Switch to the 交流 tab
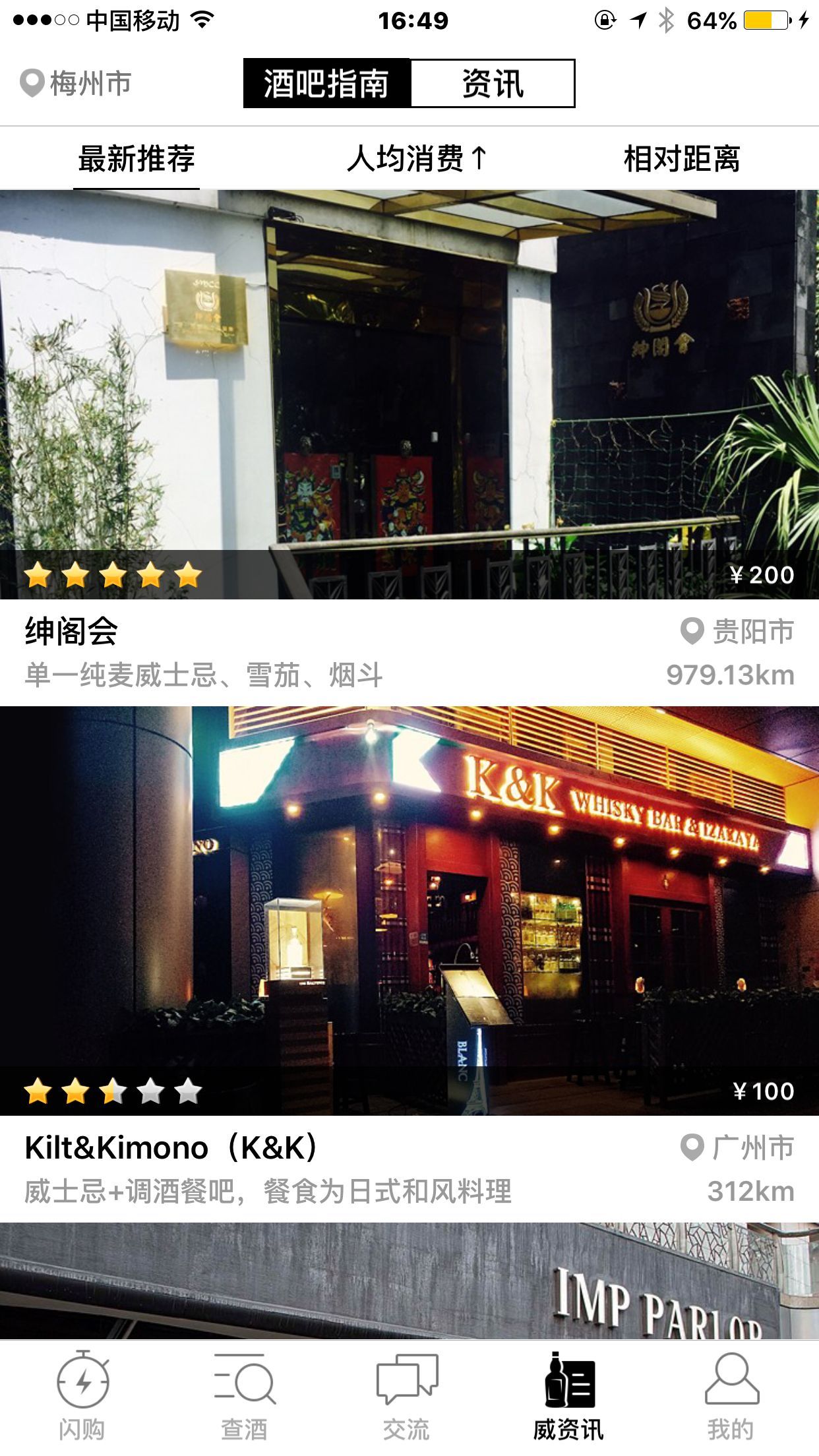Screen dimensions: 819x1456 click(407, 1397)
